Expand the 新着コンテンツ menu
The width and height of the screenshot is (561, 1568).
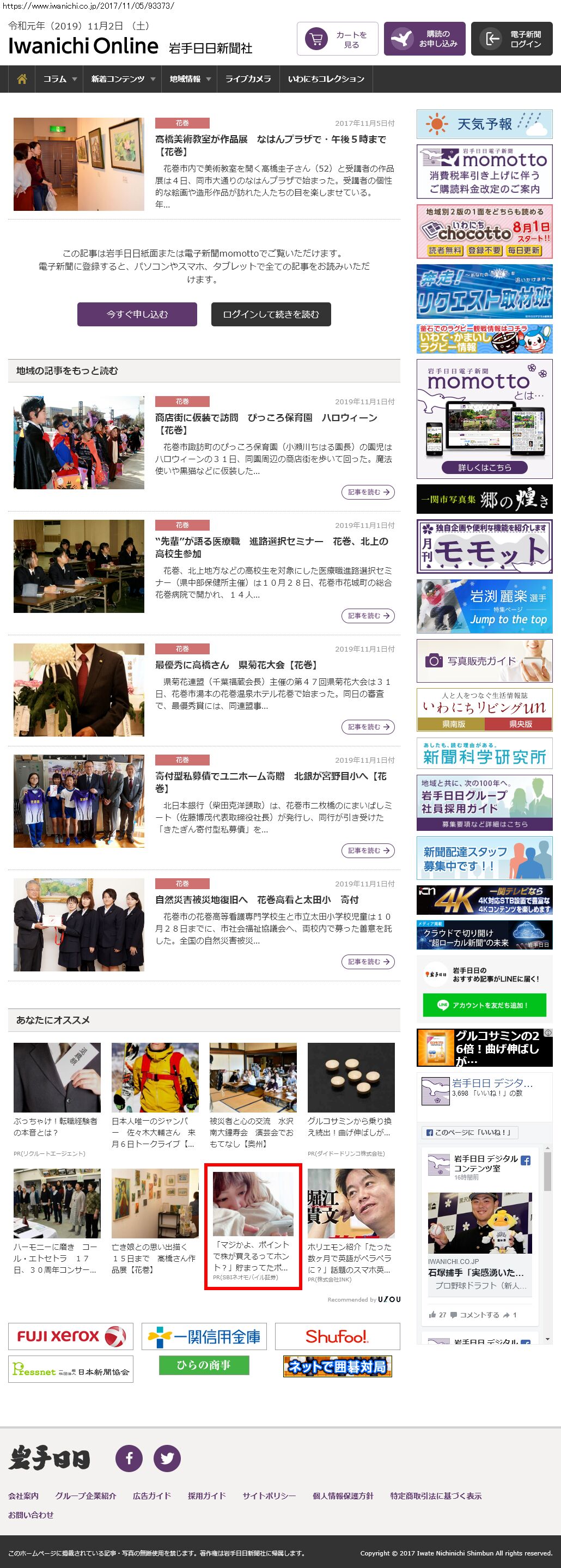pos(123,79)
